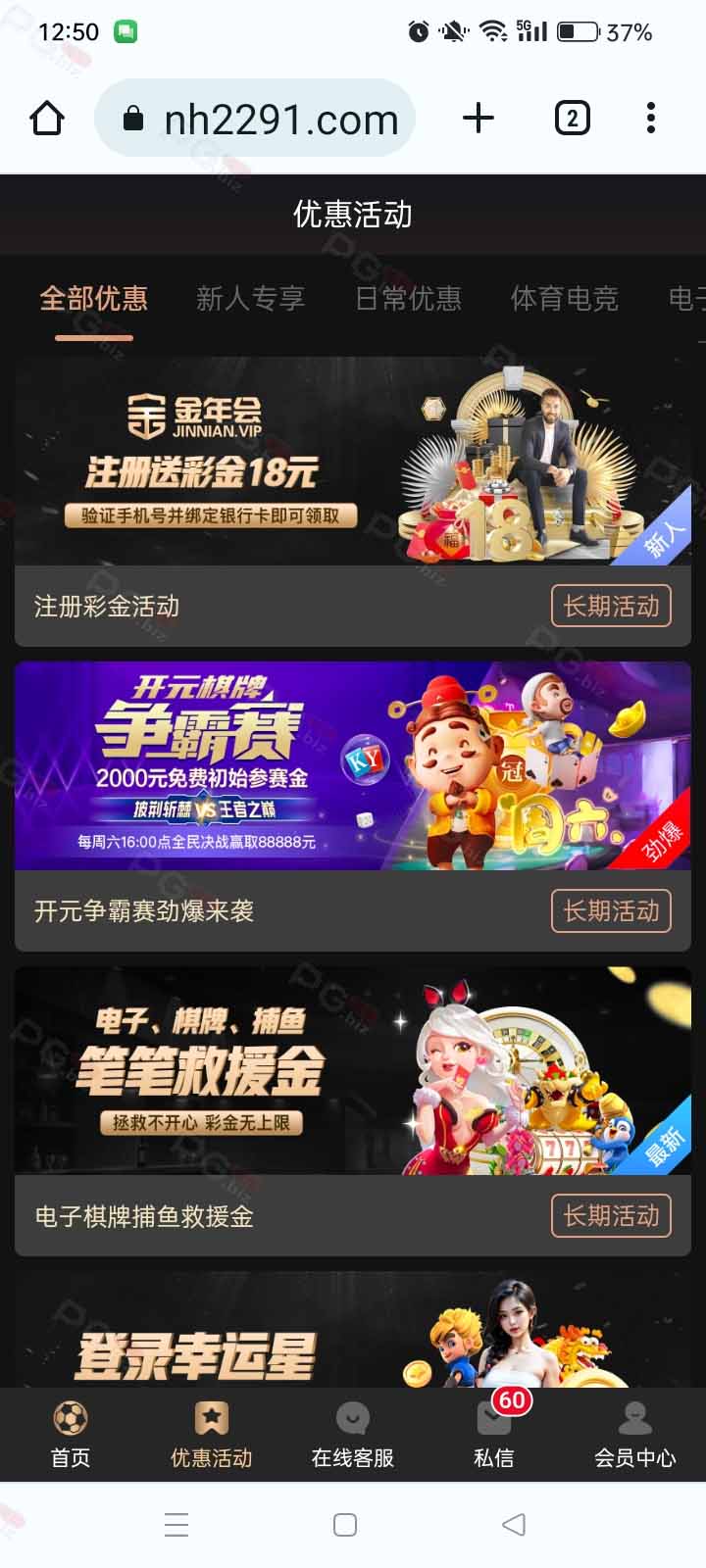Tap 长期活动 button for 电子棋牌捕鱼救援金
The width and height of the screenshot is (706, 1568).
(611, 1215)
